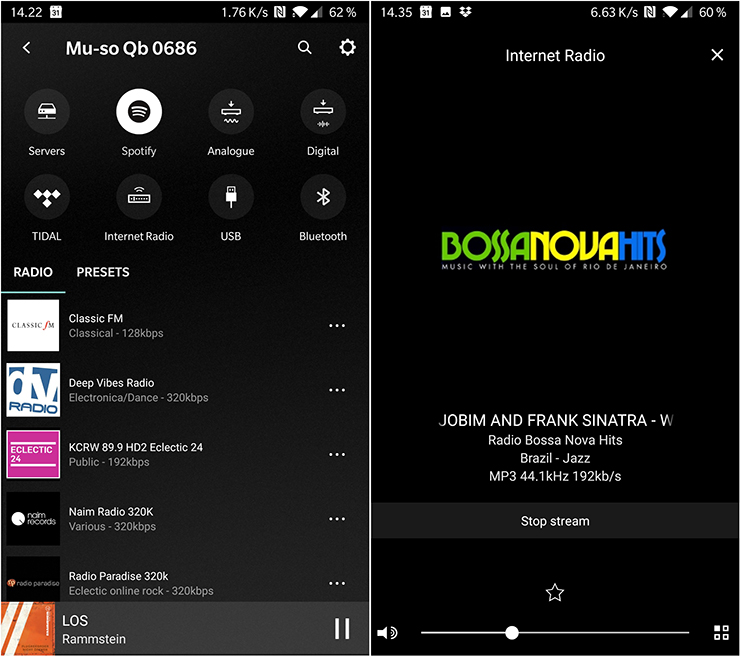Open the TIDAL source
This screenshot has width=740, height=658.
coord(46,197)
